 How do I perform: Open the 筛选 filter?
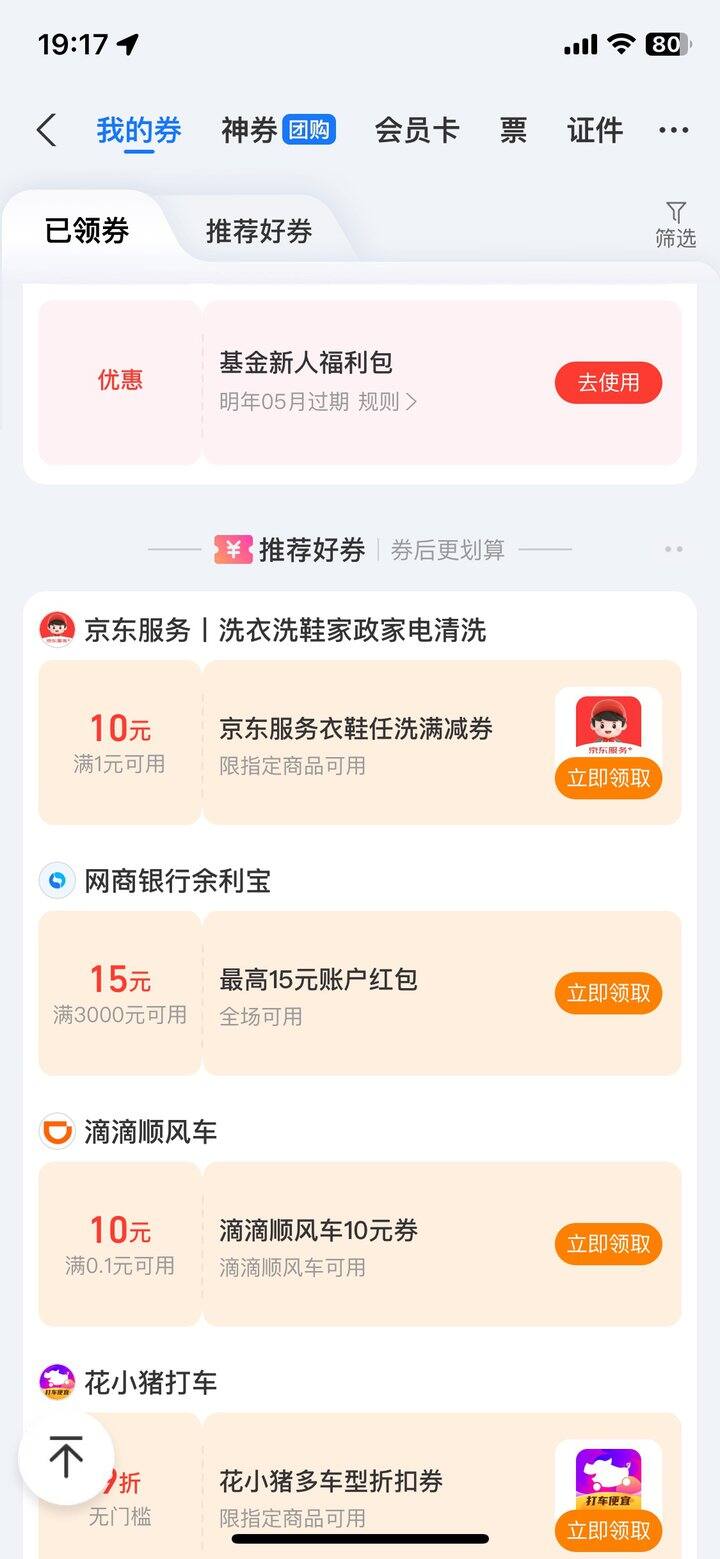(676, 224)
